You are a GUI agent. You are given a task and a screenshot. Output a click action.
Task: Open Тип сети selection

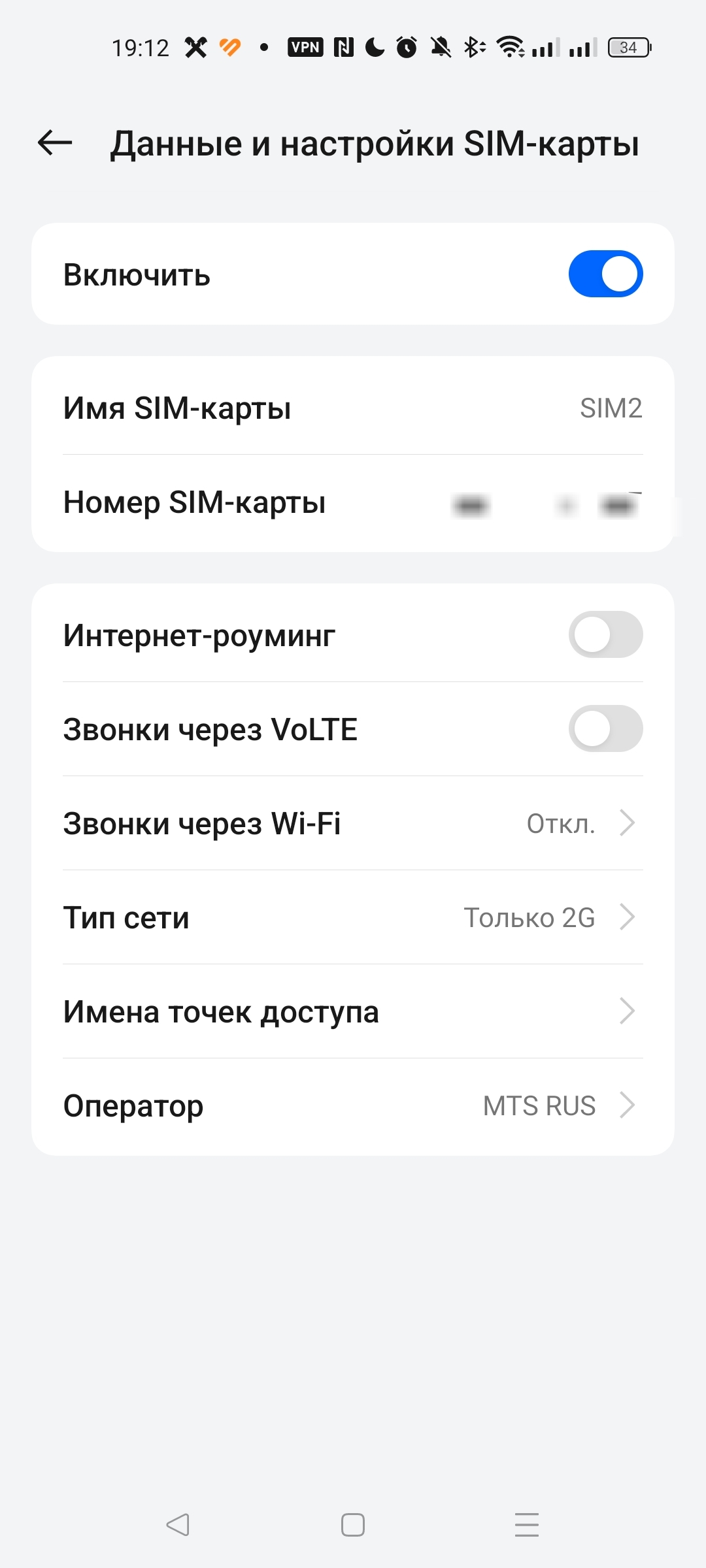353,917
